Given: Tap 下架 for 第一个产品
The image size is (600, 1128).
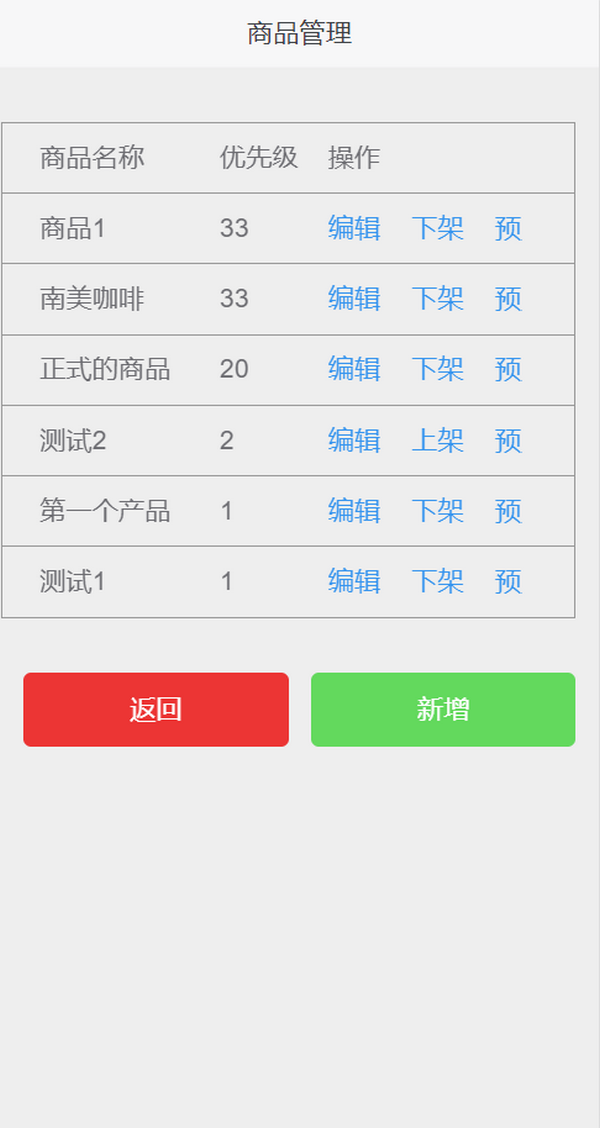Looking at the screenshot, I should pyautogui.click(x=437, y=512).
